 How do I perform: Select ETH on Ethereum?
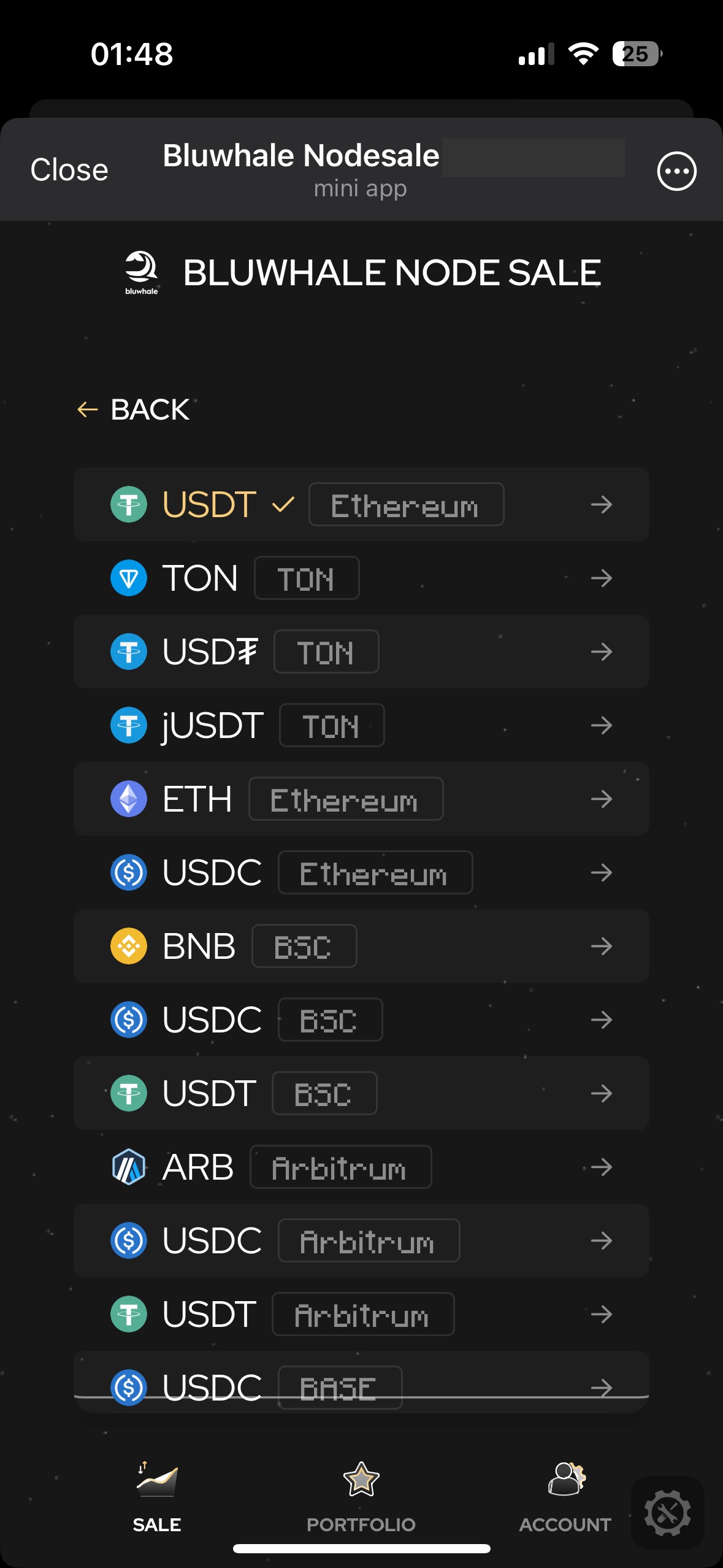[x=361, y=799]
